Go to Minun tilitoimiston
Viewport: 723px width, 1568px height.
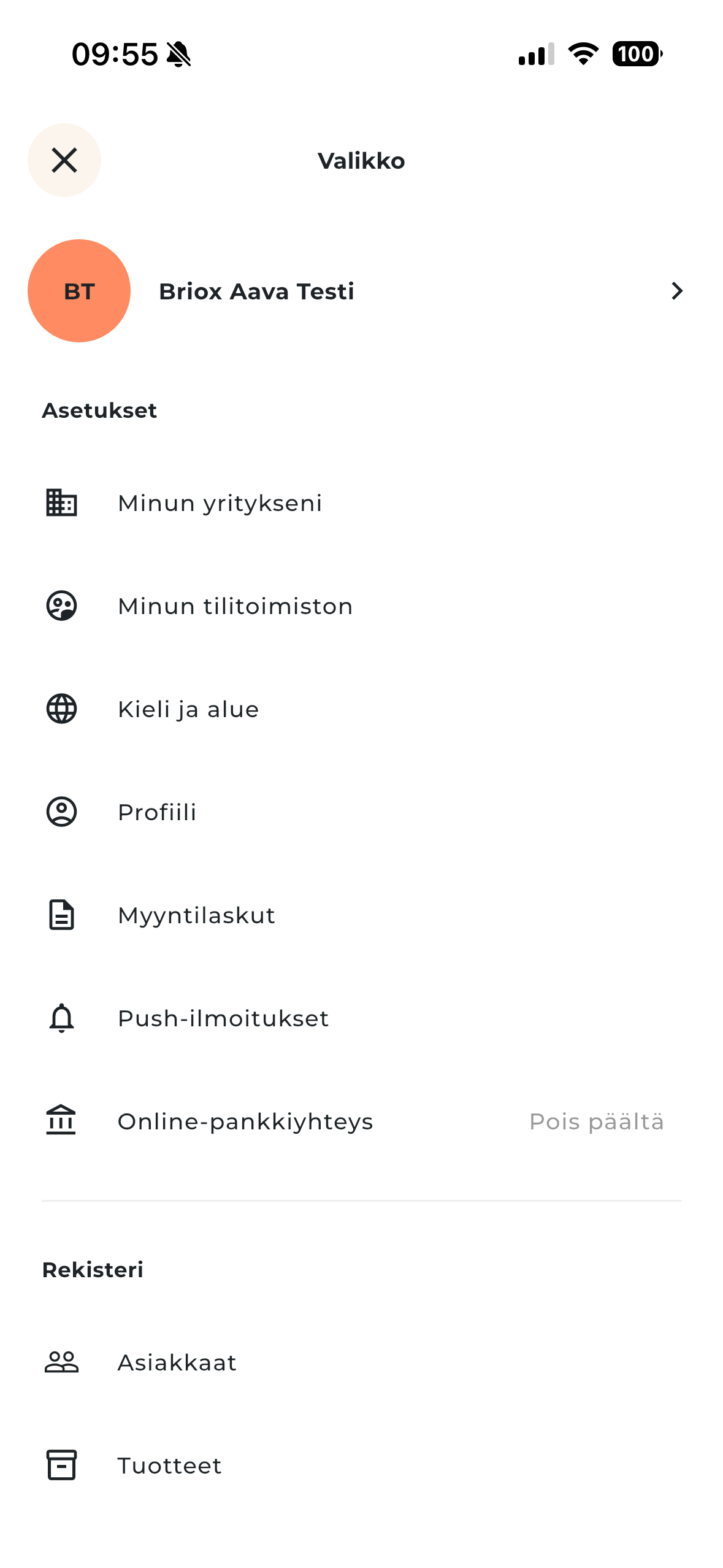(235, 606)
